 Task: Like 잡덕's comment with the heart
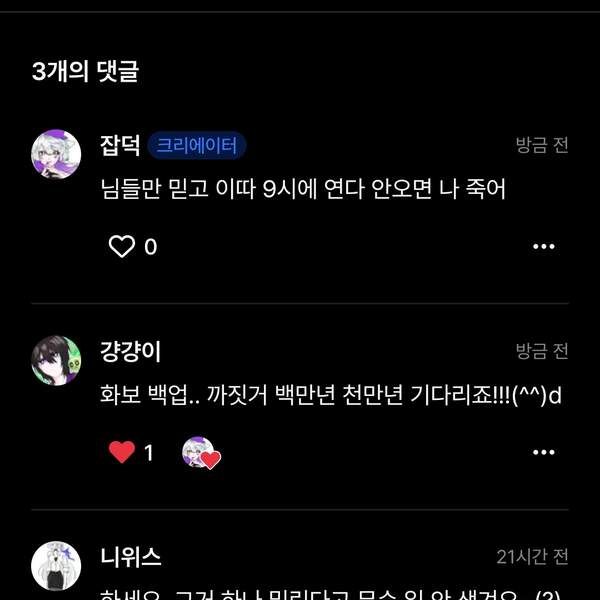click(122, 246)
